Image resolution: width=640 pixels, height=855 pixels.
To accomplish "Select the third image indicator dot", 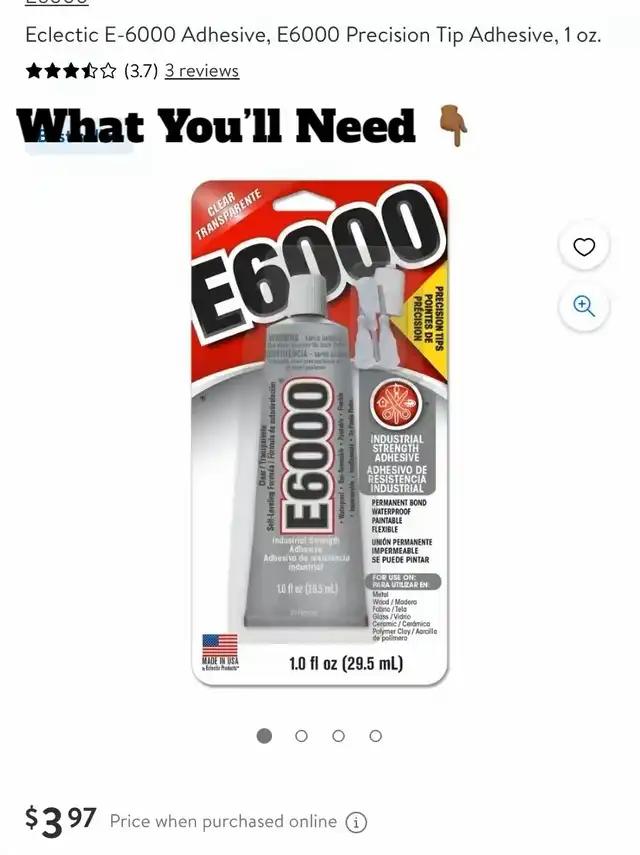I will pyautogui.click(x=338, y=736).
